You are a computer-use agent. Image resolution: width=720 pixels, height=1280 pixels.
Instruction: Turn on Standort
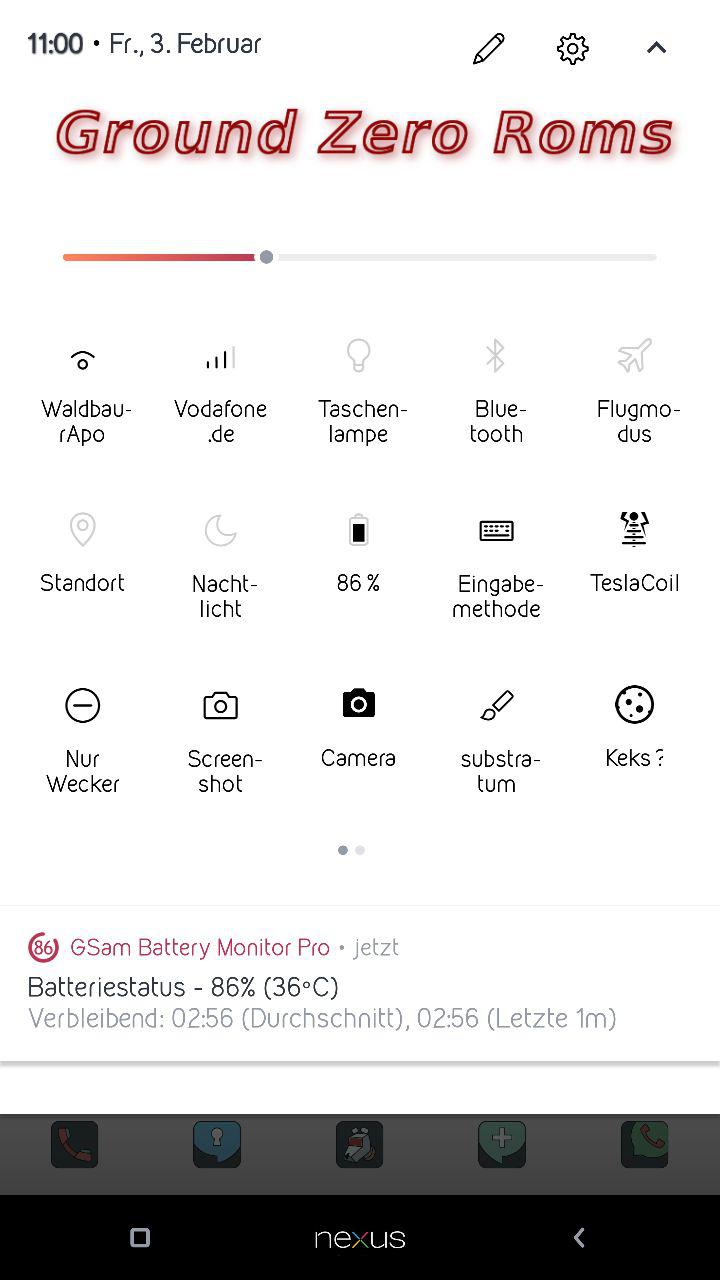[83, 531]
